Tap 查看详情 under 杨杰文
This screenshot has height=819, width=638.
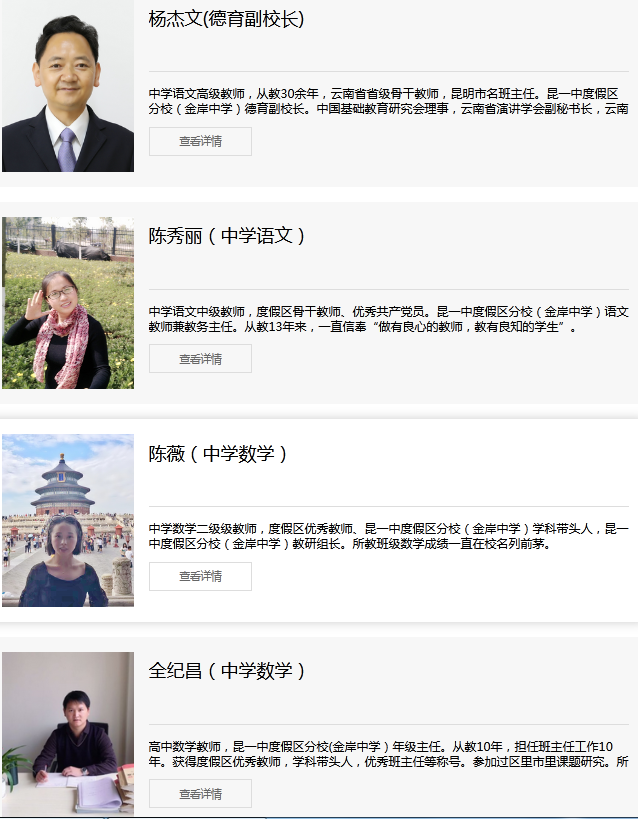click(200, 142)
